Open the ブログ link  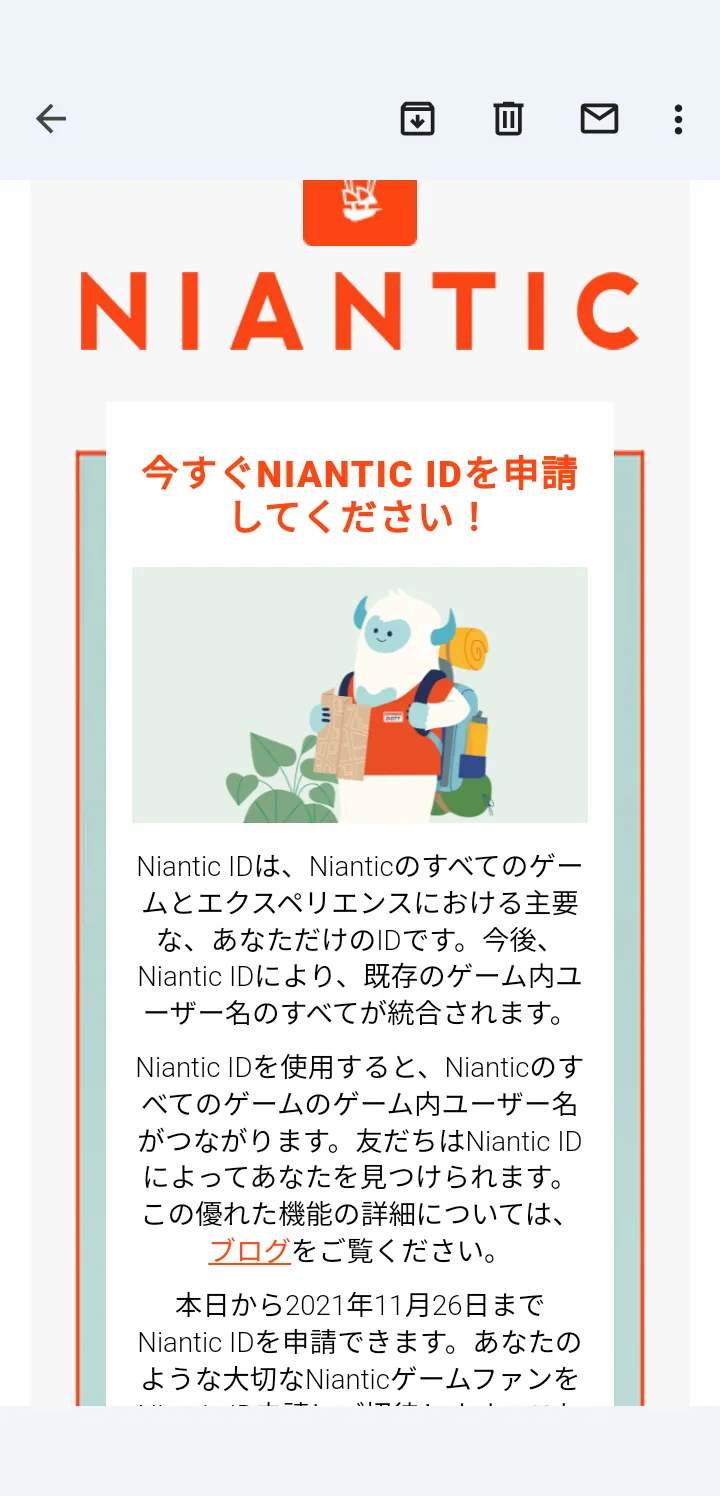point(250,1250)
